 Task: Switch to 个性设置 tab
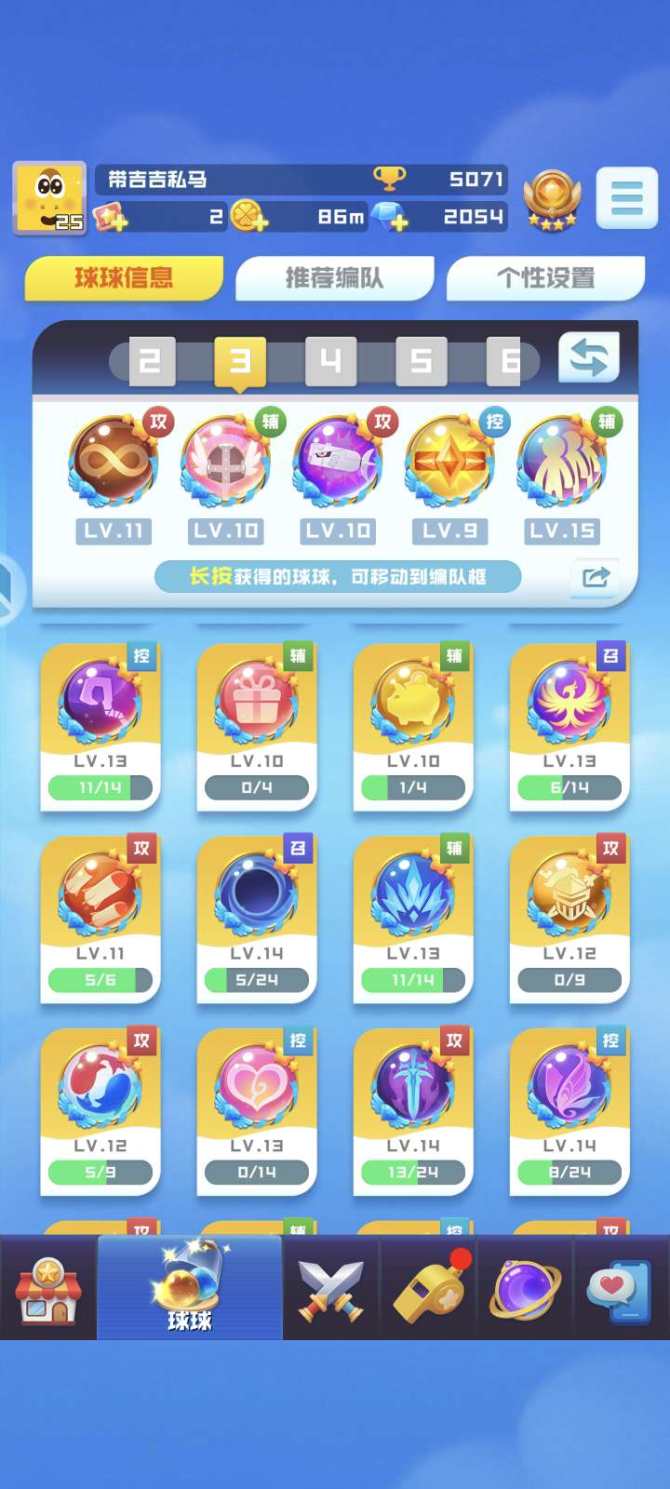[x=545, y=278]
